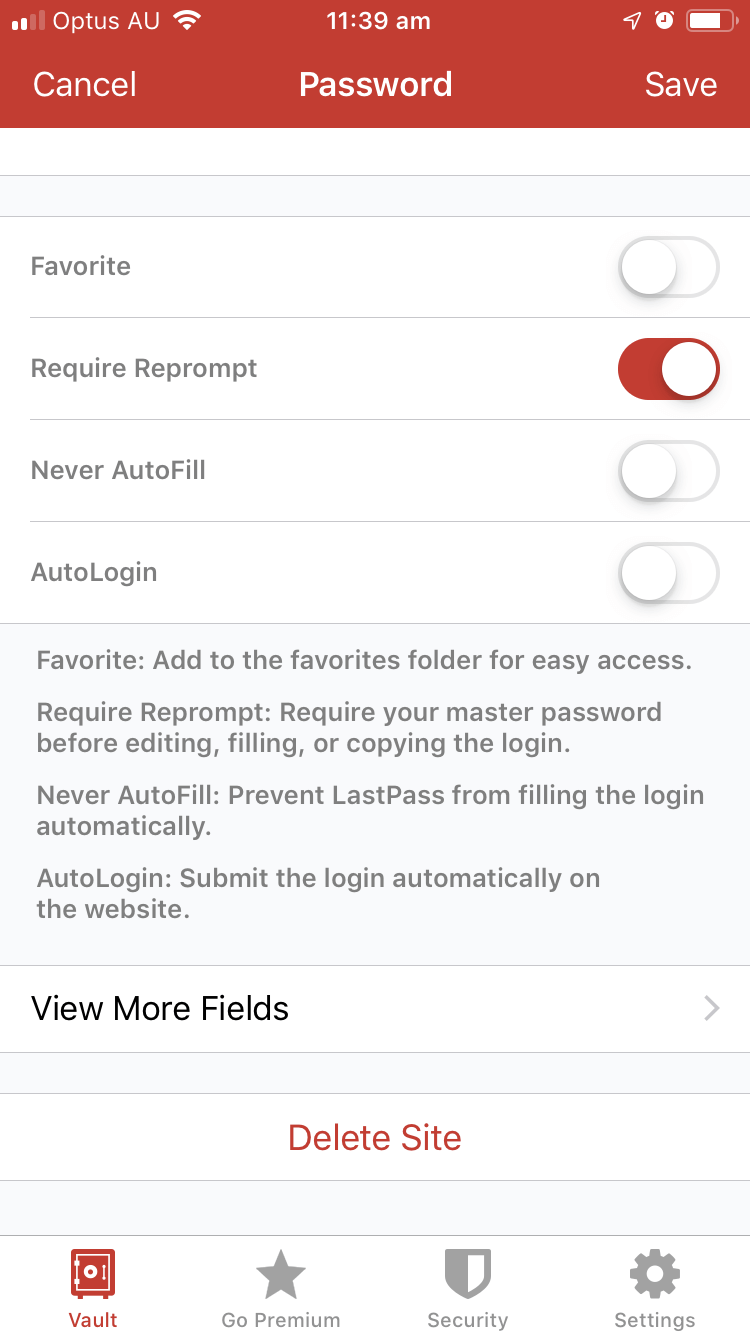
Task: Switch on AutoLogin
Action: pyautogui.click(x=668, y=573)
